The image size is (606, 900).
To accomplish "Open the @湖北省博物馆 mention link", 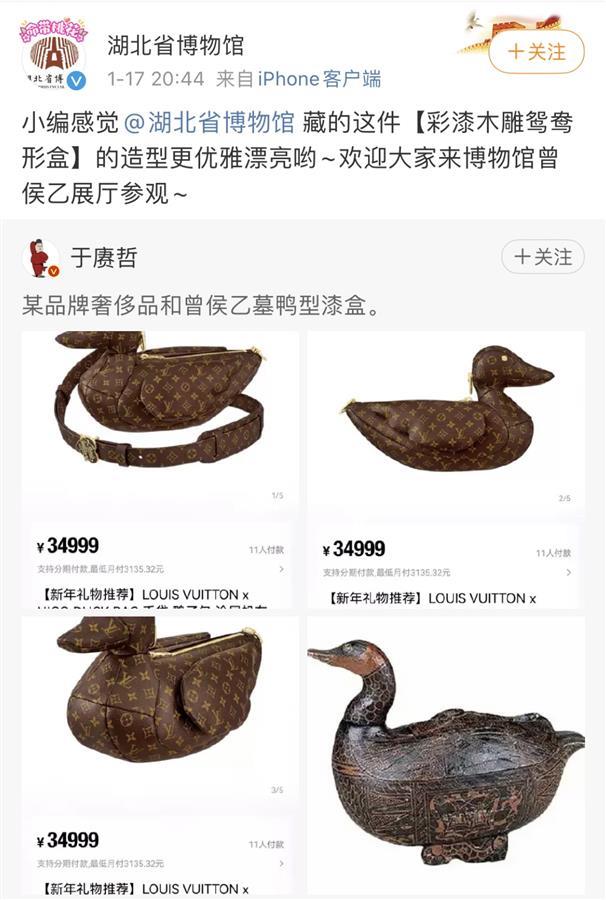I will pyautogui.click(x=209, y=124).
